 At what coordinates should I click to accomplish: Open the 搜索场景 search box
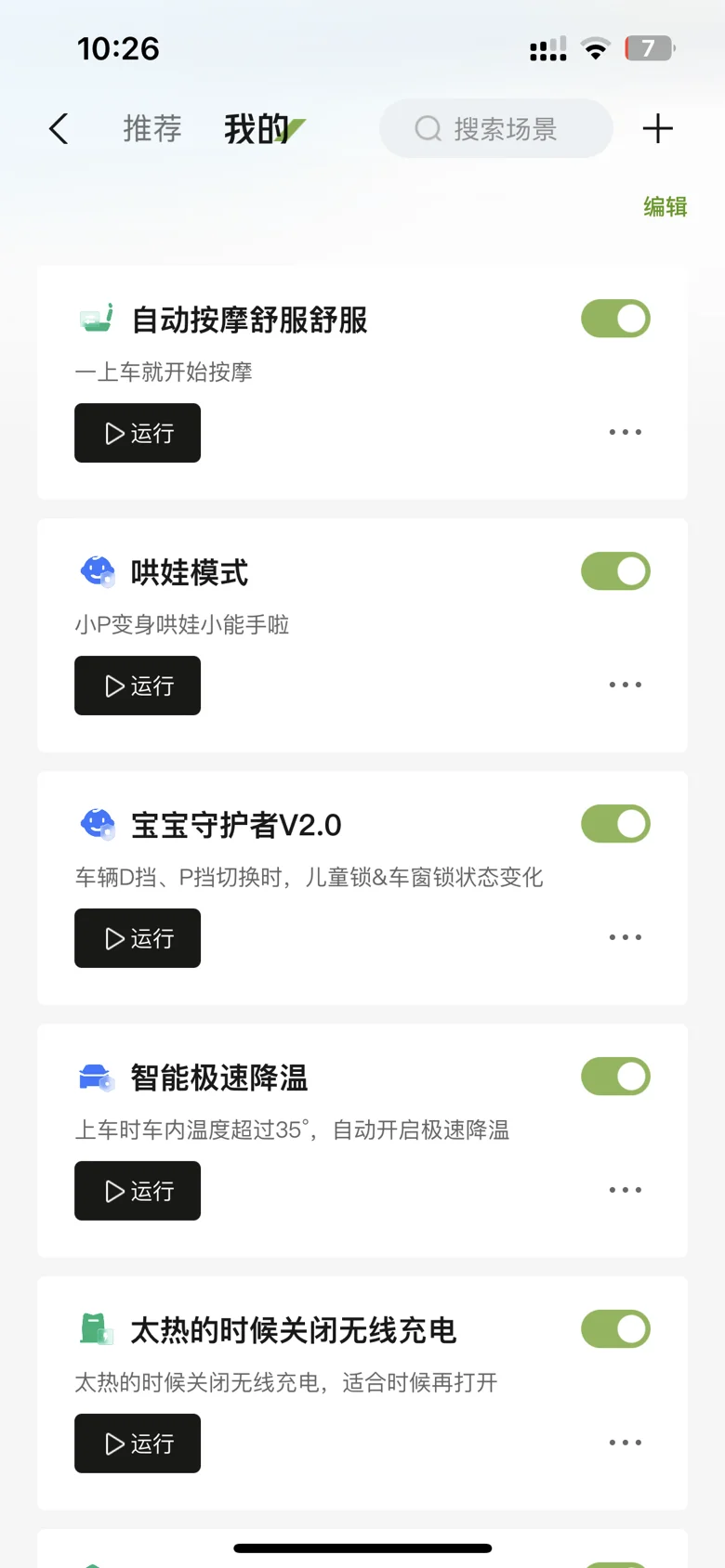[x=495, y=129]
